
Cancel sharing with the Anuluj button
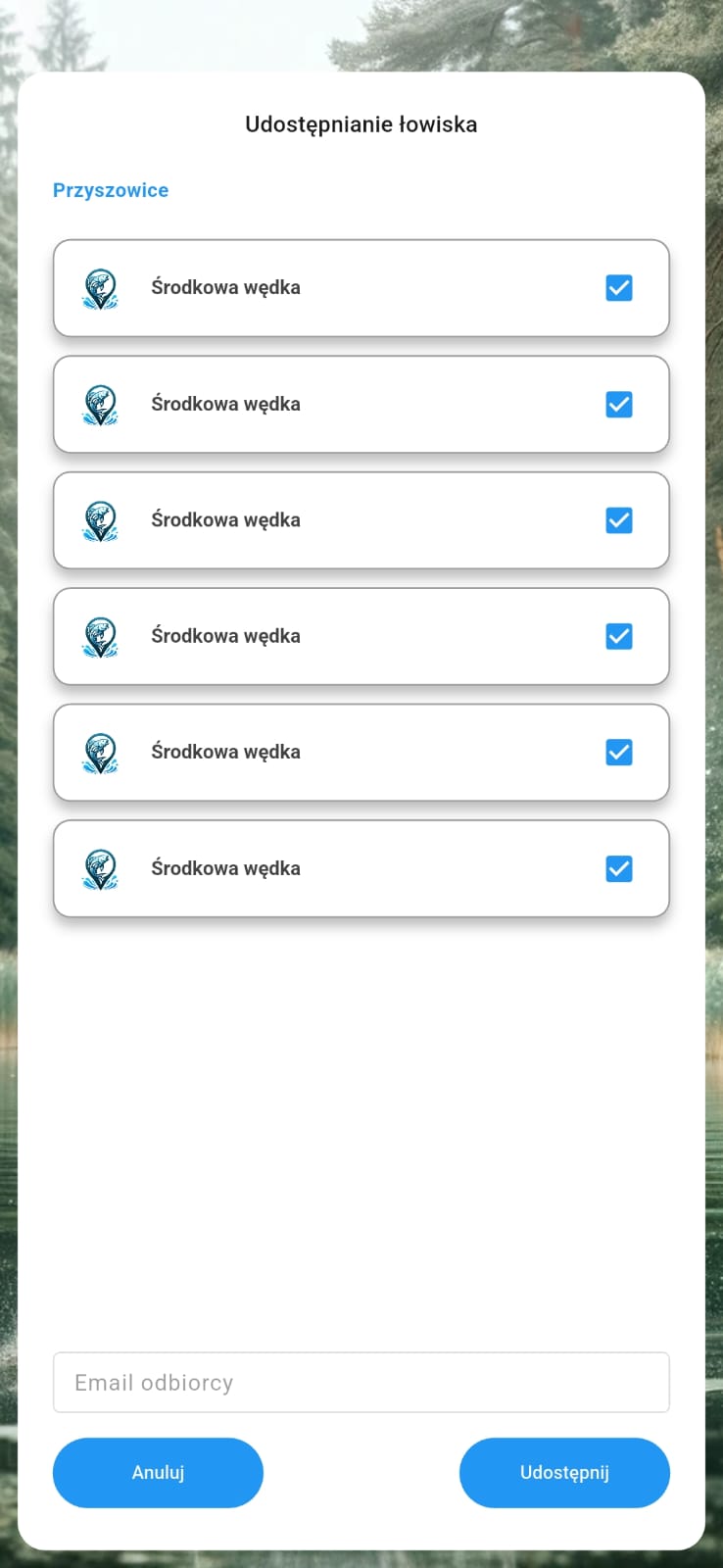(x=158, y=1472)
